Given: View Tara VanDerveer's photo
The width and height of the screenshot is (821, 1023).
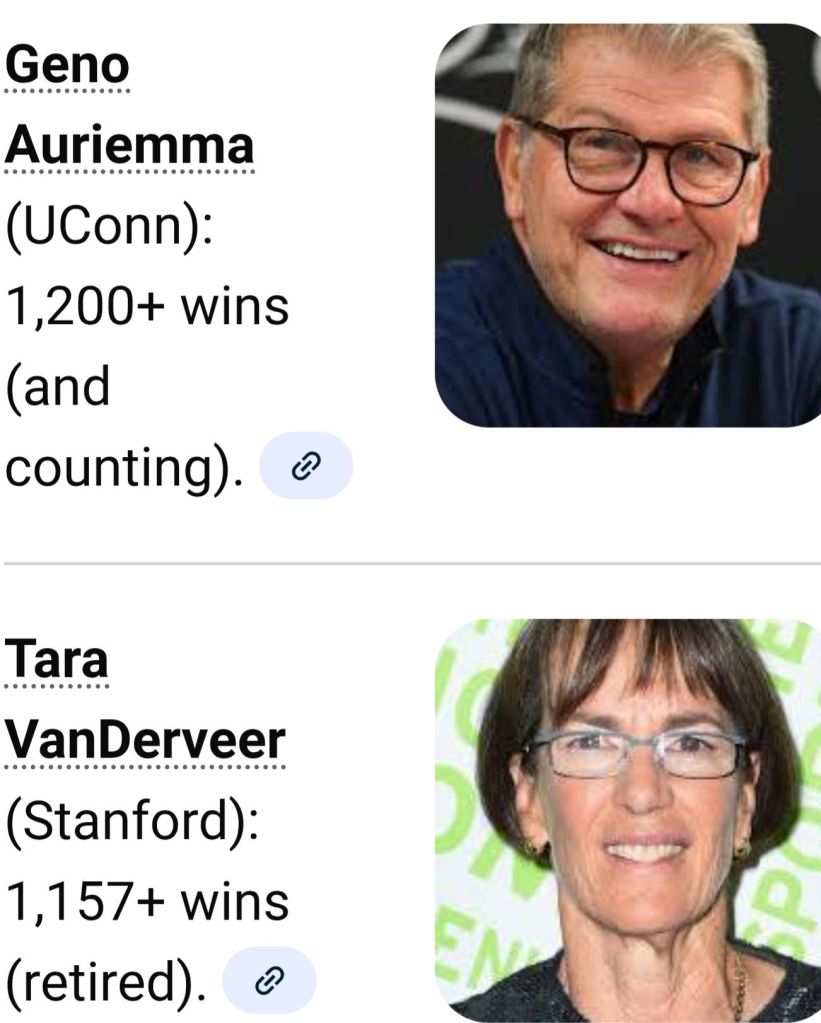Looking at the screenshot, I should [x=628, y=820].
